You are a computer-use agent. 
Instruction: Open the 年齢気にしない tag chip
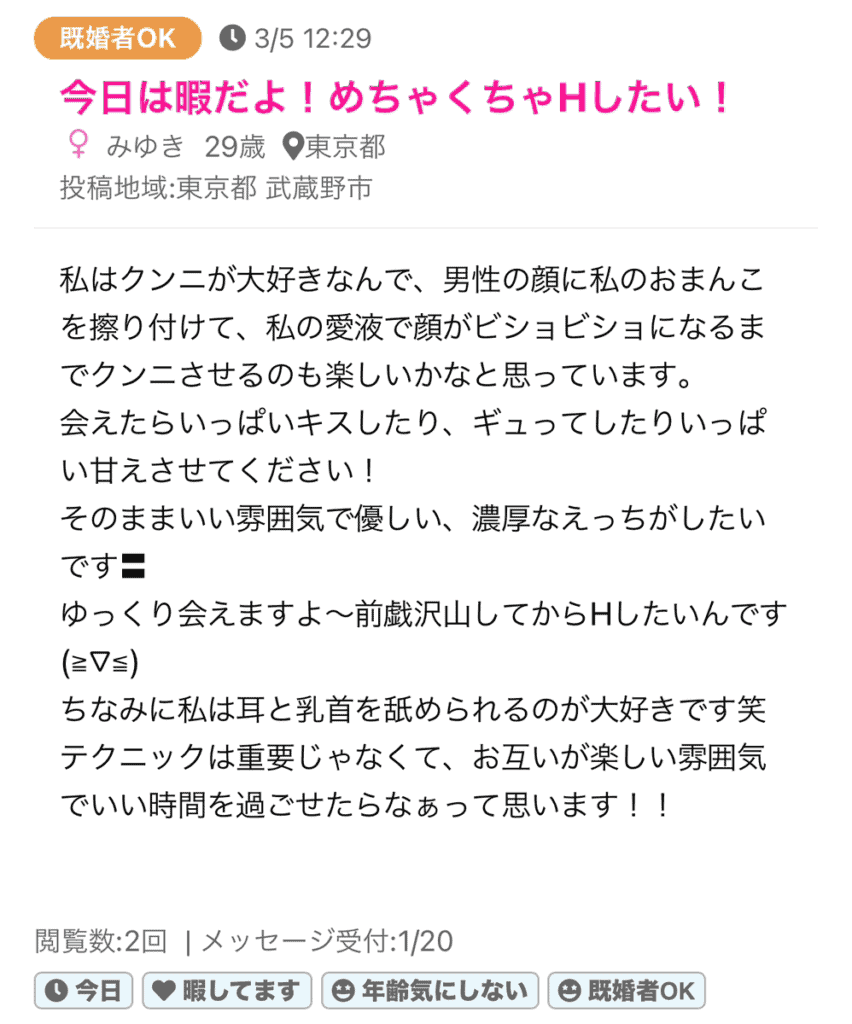coord(430,990)
